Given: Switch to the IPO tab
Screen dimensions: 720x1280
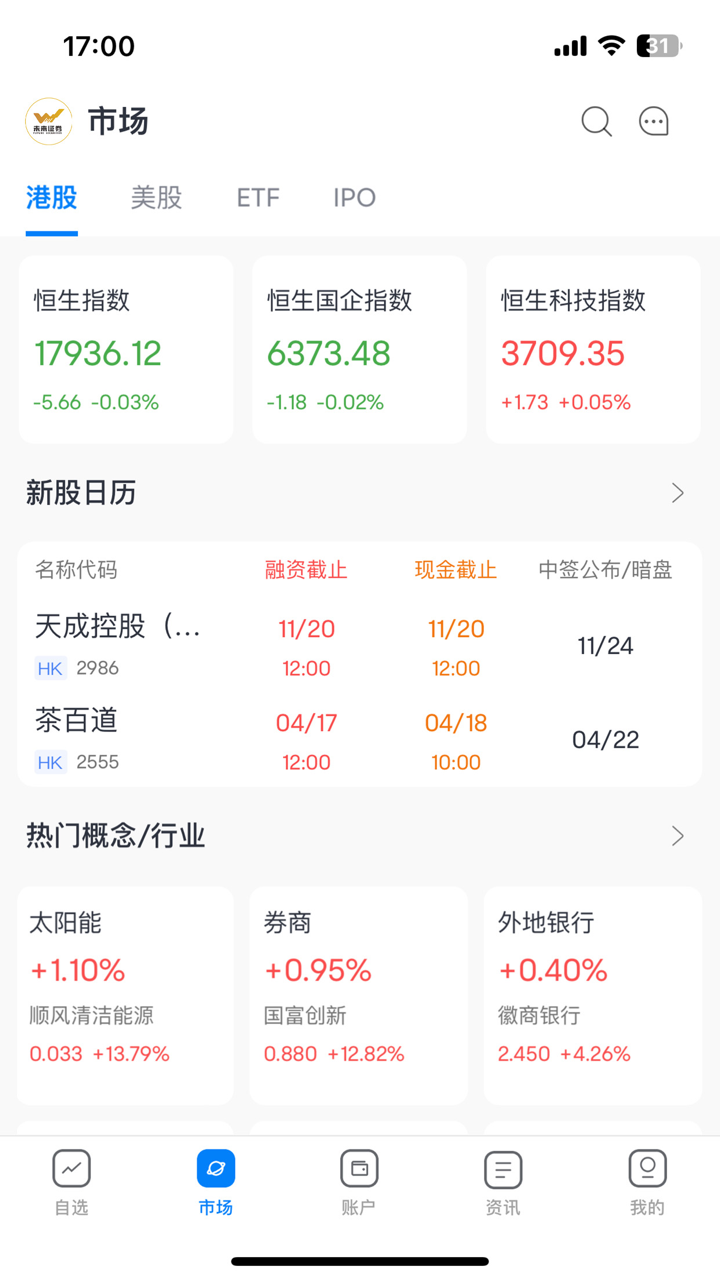Looking at the screenshot, I should (x=354, y=198).
